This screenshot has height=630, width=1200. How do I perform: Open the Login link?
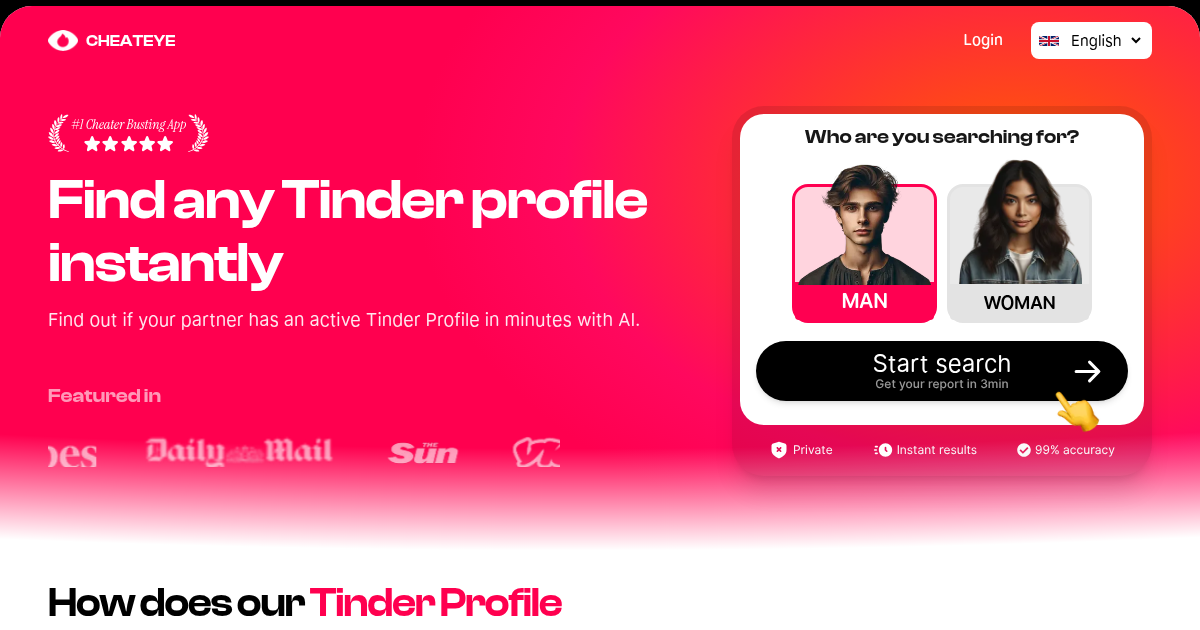(982, 40)
